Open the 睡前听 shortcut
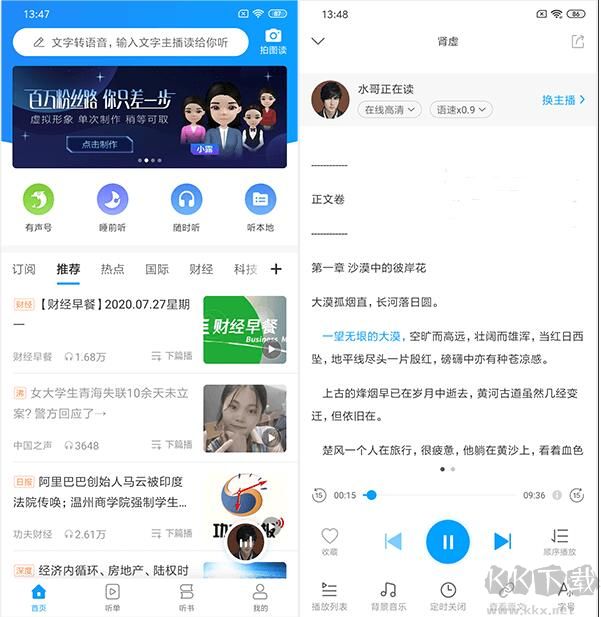Screen dimensions: 601x617 tap(112, 207)
